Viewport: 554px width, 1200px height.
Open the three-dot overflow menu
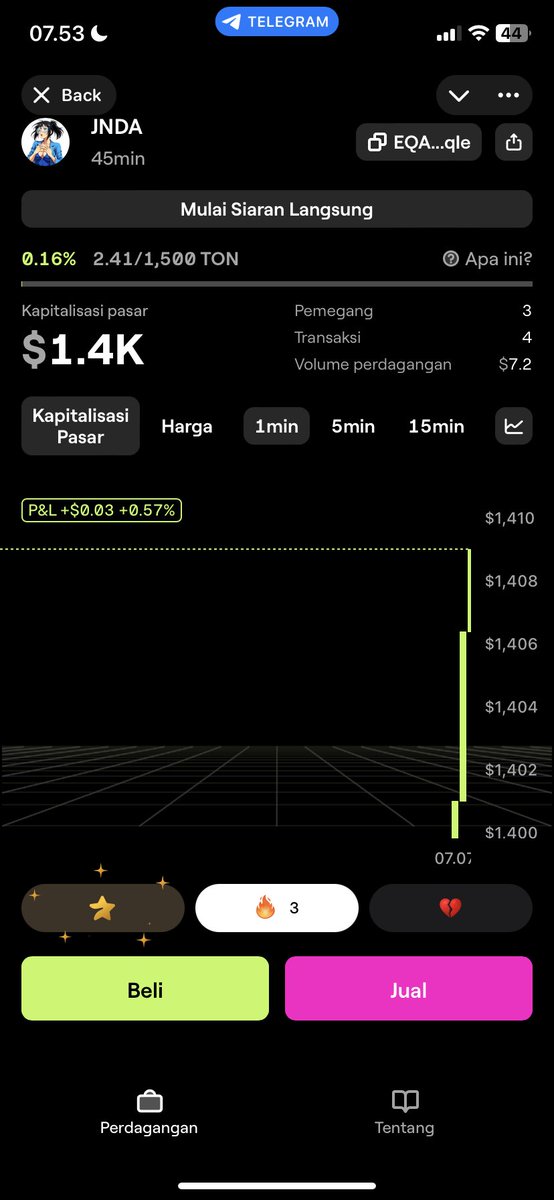point(508,95)
